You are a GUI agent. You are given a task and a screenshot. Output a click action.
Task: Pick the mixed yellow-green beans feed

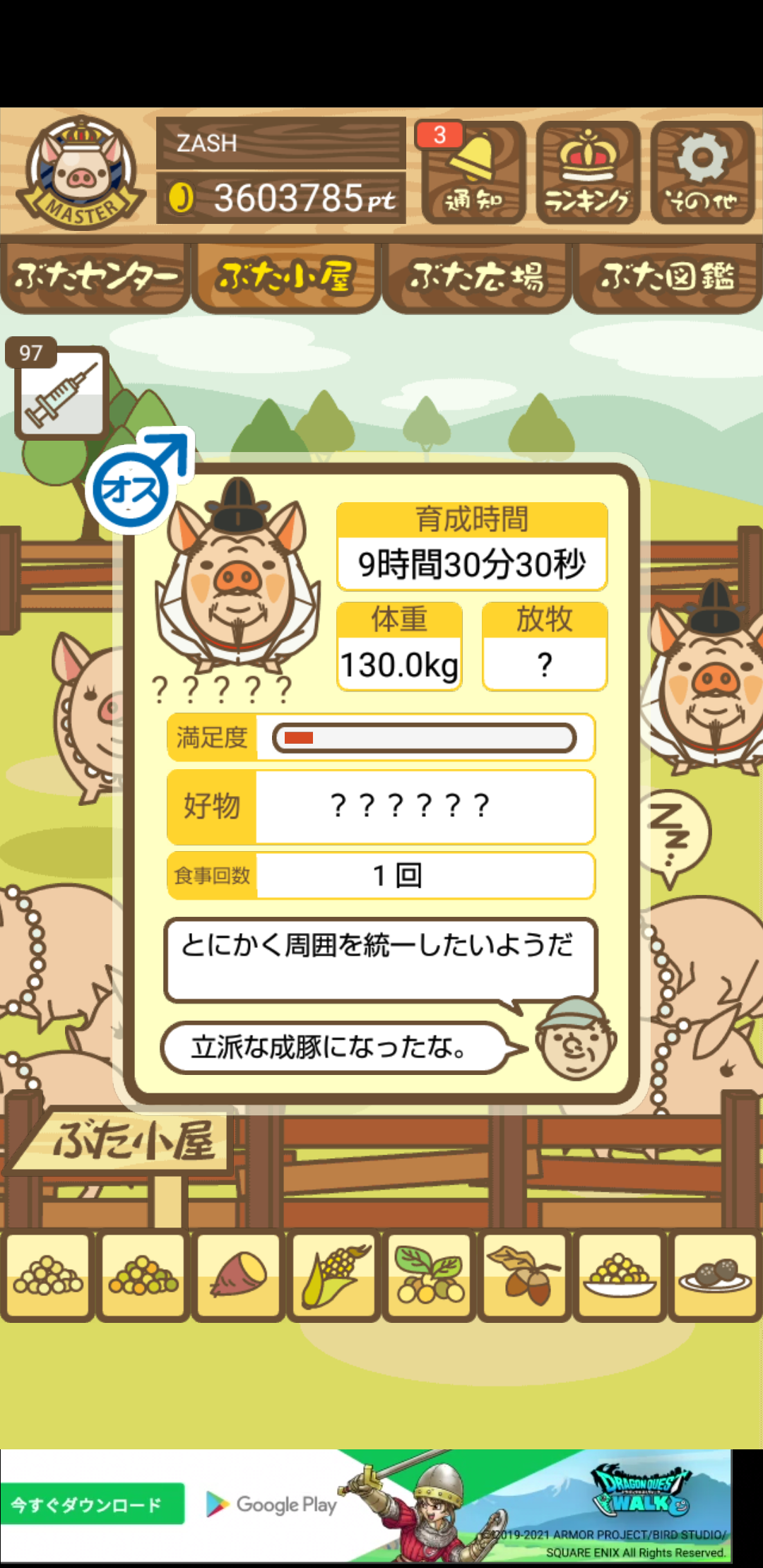pyautogui.click(x=143, y=1276)
